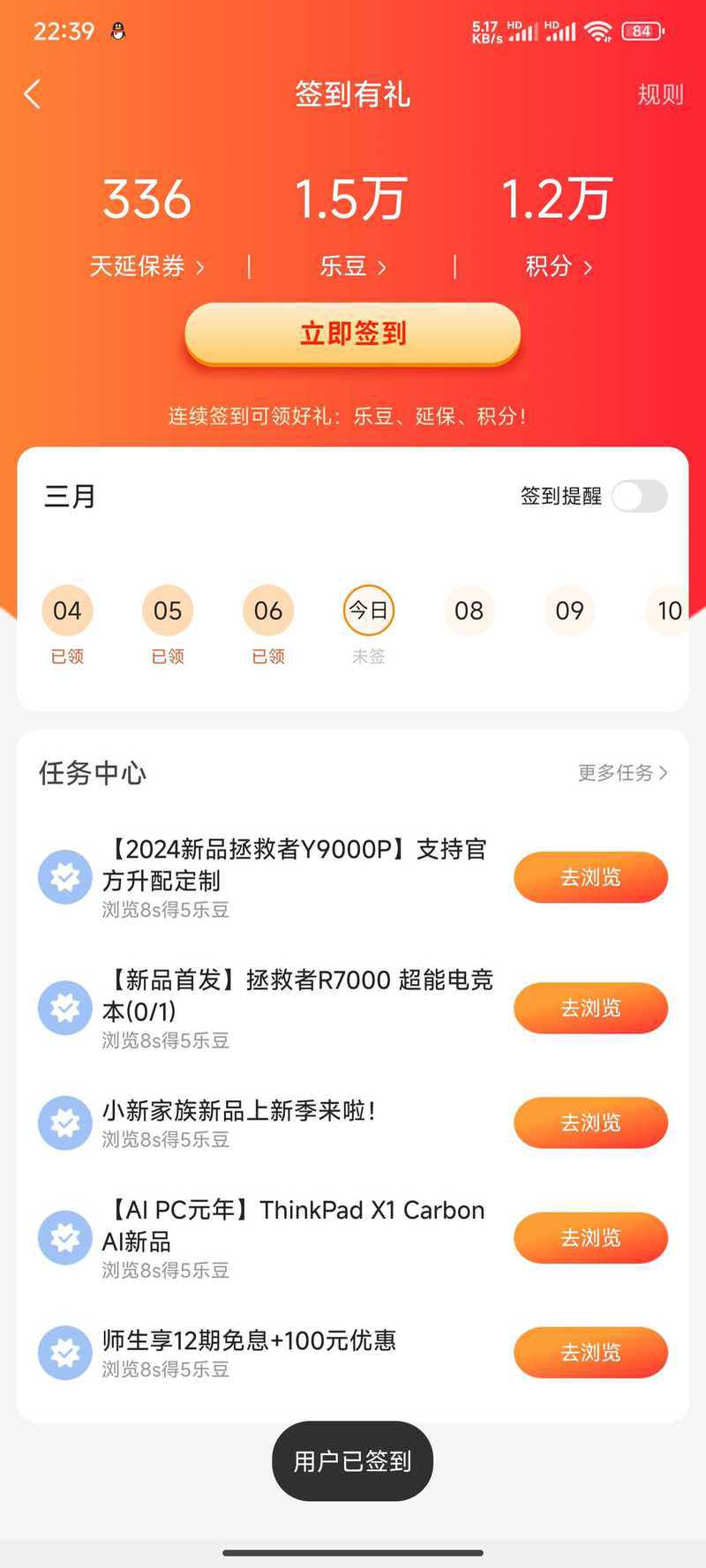This screenshot has width=706, height=1568.
Task: Enable the 签到提醒 switch
Action: click(640, 496)
